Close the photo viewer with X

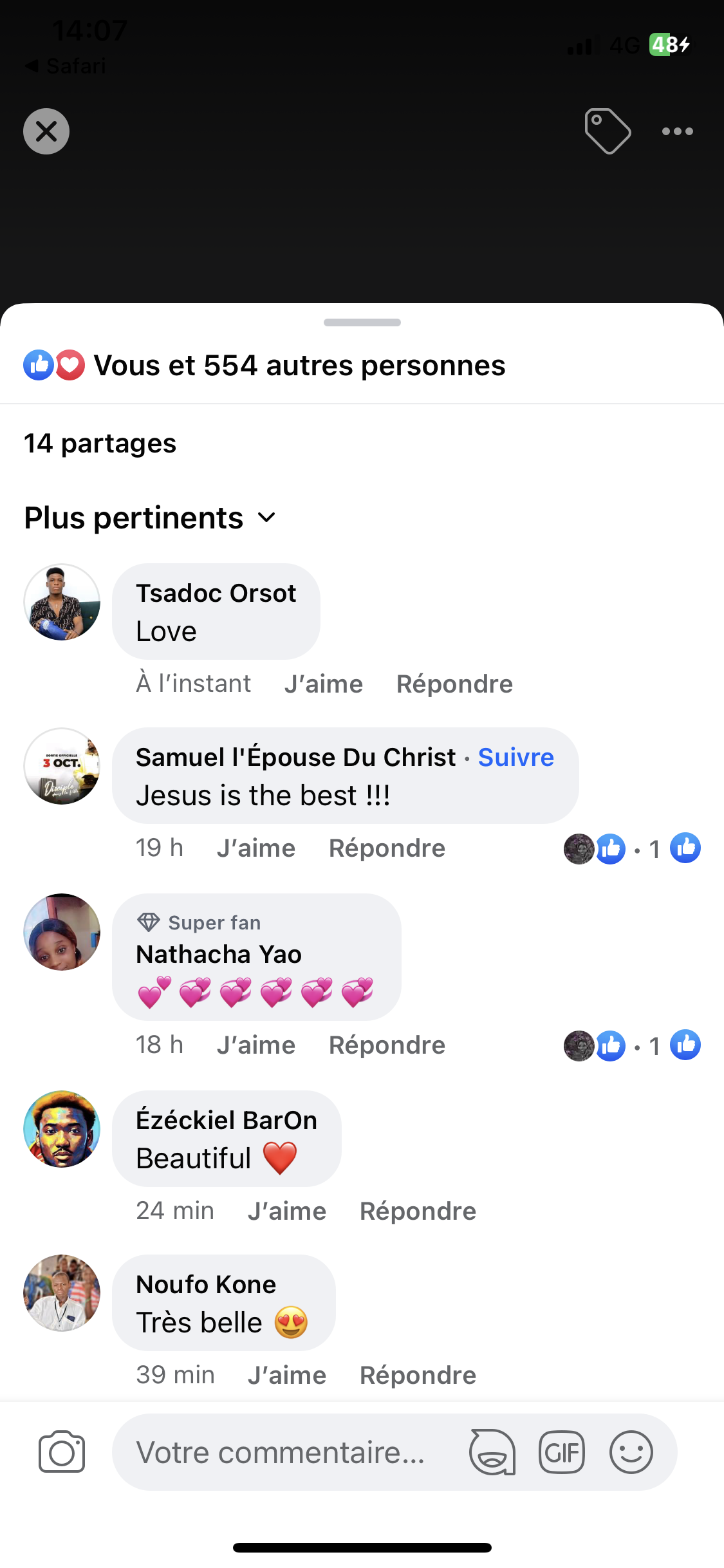pyautogui.click(x=46, y=131)
